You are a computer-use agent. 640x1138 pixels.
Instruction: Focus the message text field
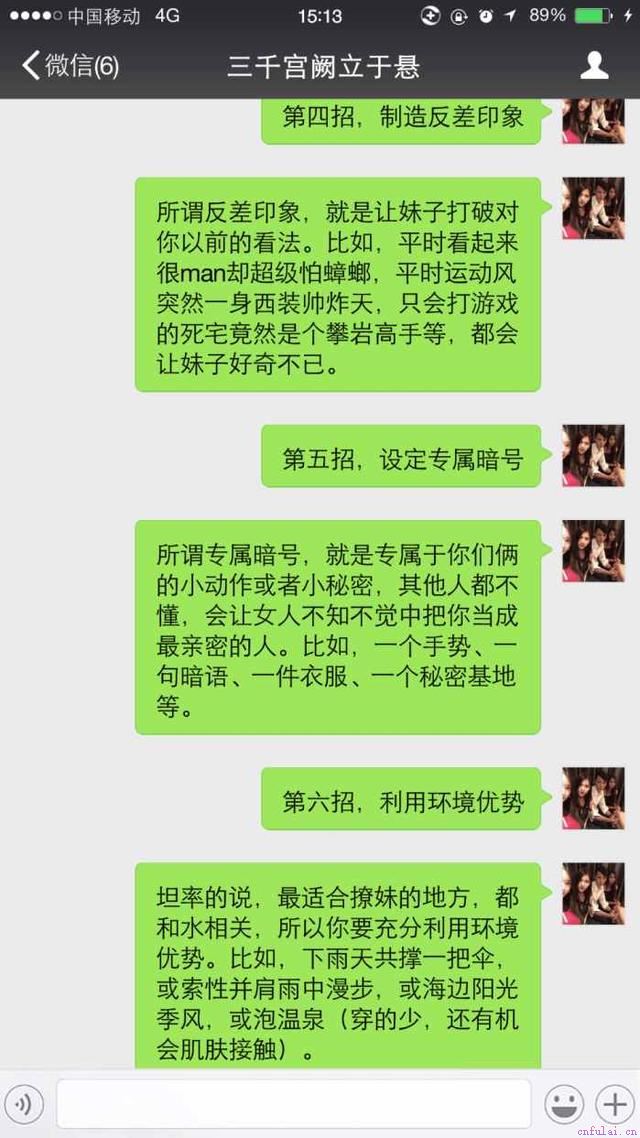coord(293,1104)
